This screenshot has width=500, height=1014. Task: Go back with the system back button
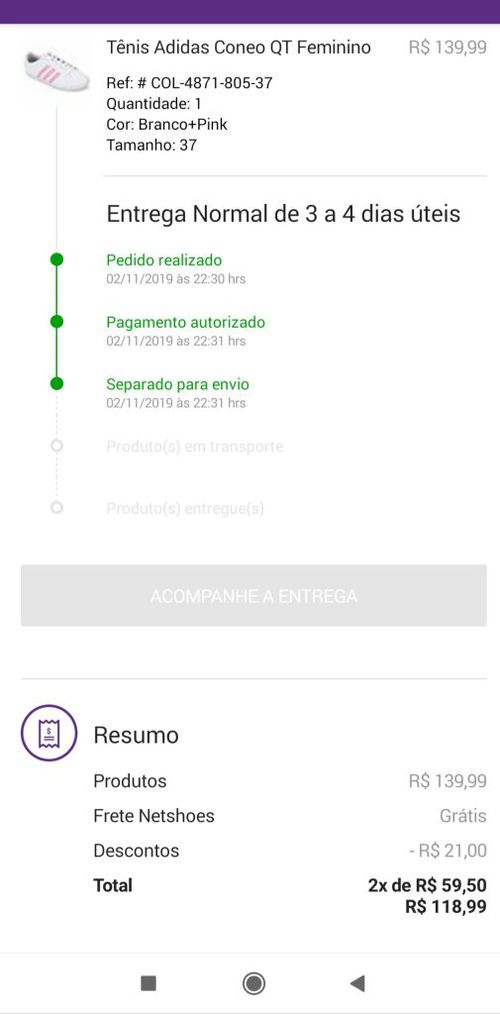click(357, 984)
